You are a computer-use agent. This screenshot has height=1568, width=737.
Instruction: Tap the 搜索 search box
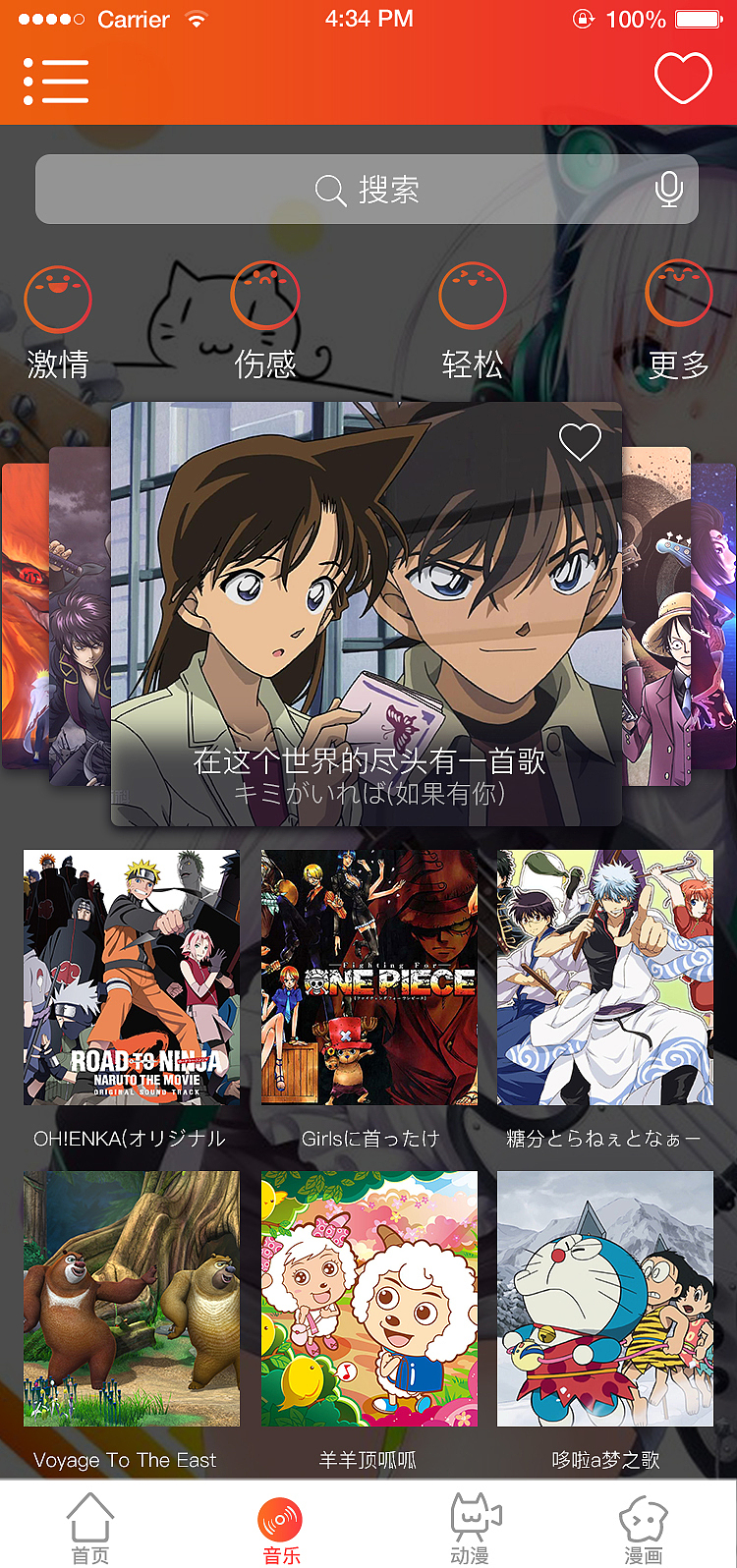point(367,189)
